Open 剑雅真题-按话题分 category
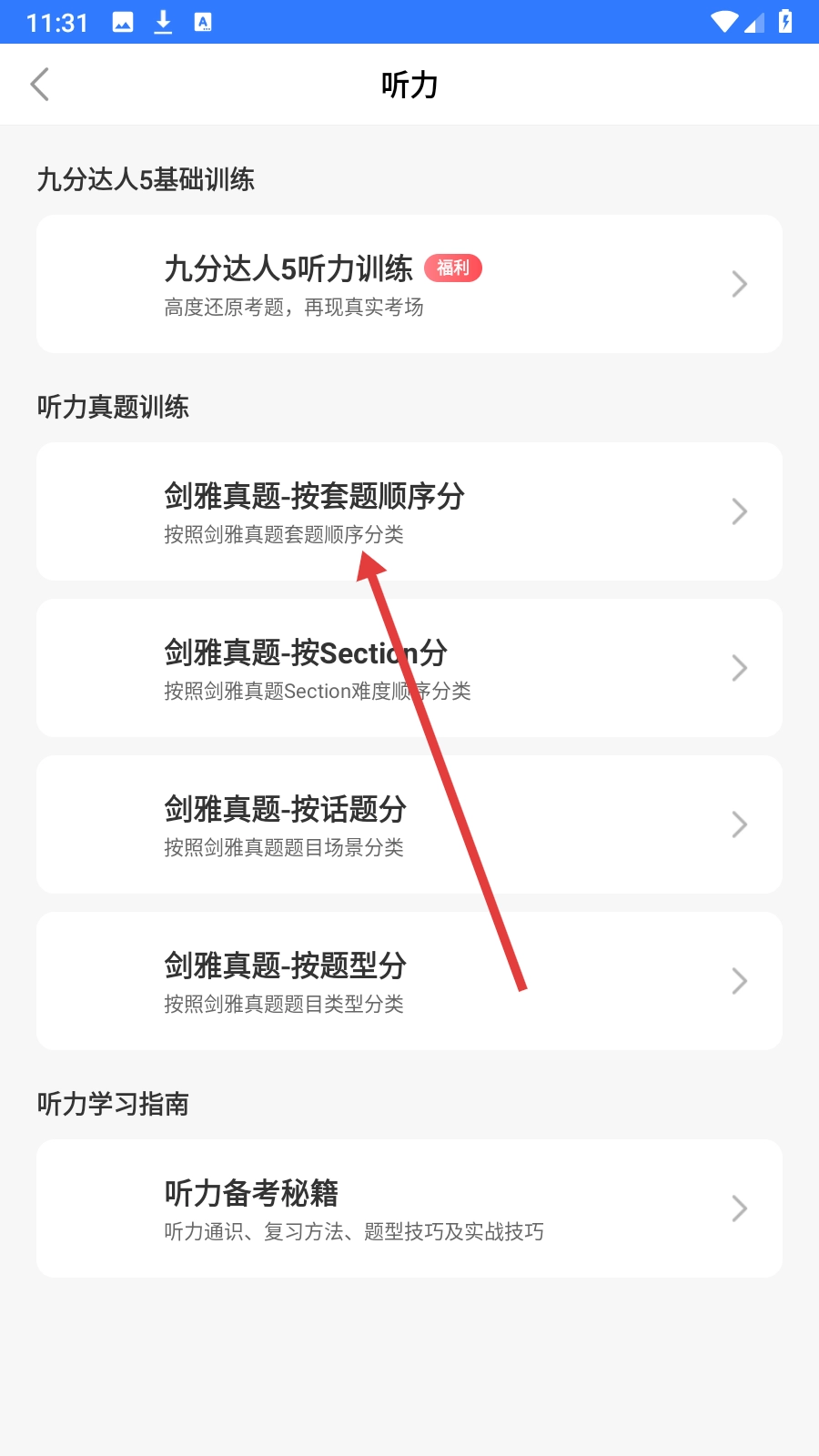This screenshot has height=1456, width=819. tap(409, 824)
